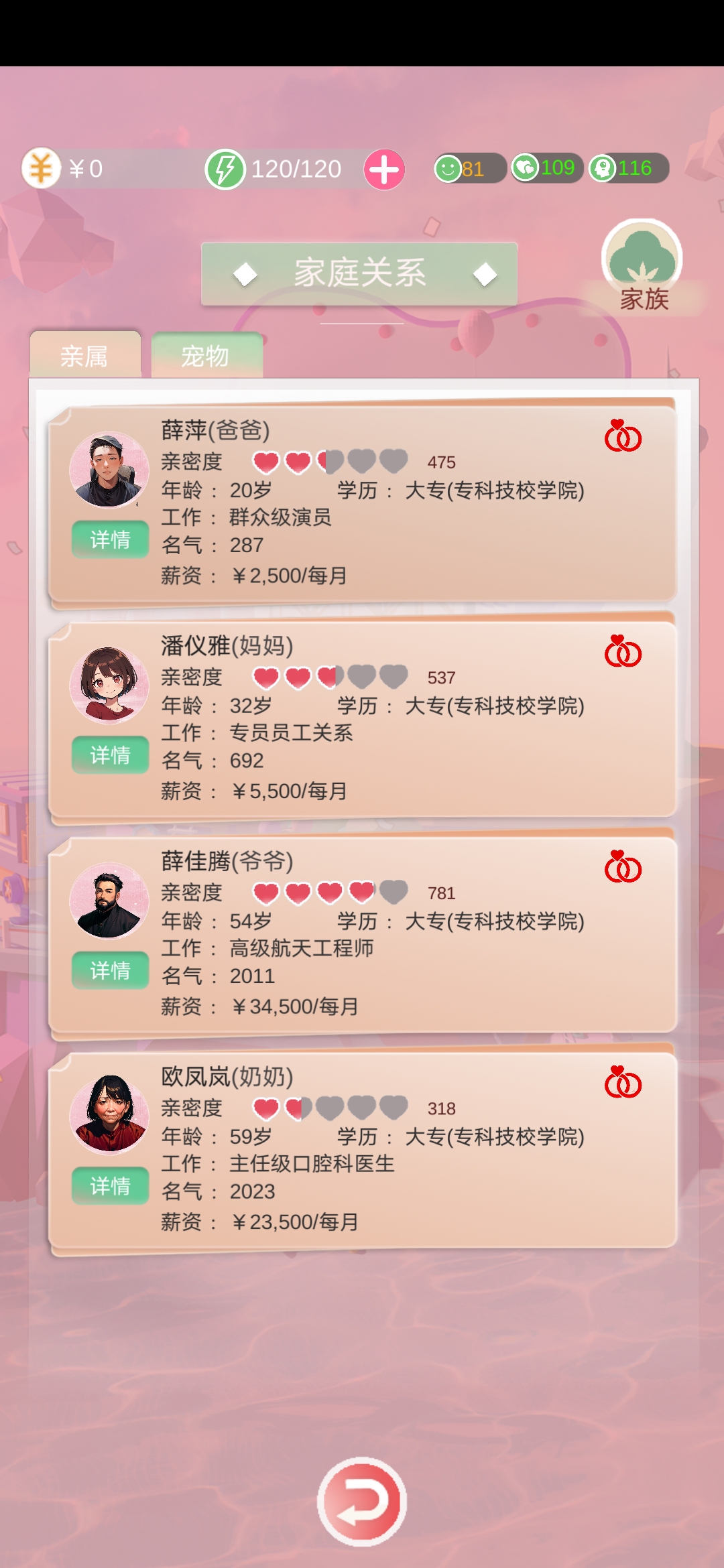Tap the rings icon on 薛佳腾's card
Screen dimensions: 724x1568
point(623,867)
